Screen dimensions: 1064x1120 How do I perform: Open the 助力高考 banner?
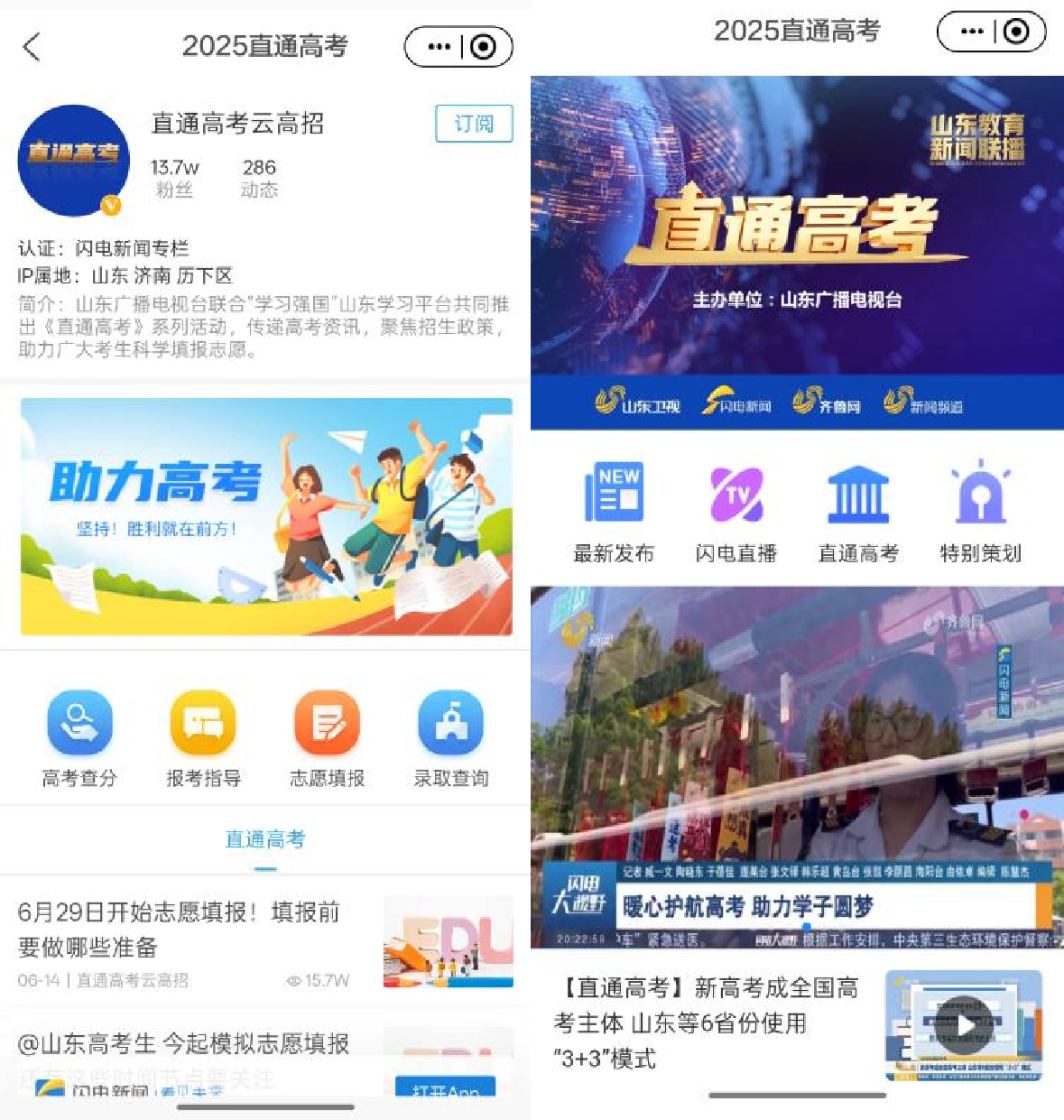266,516
